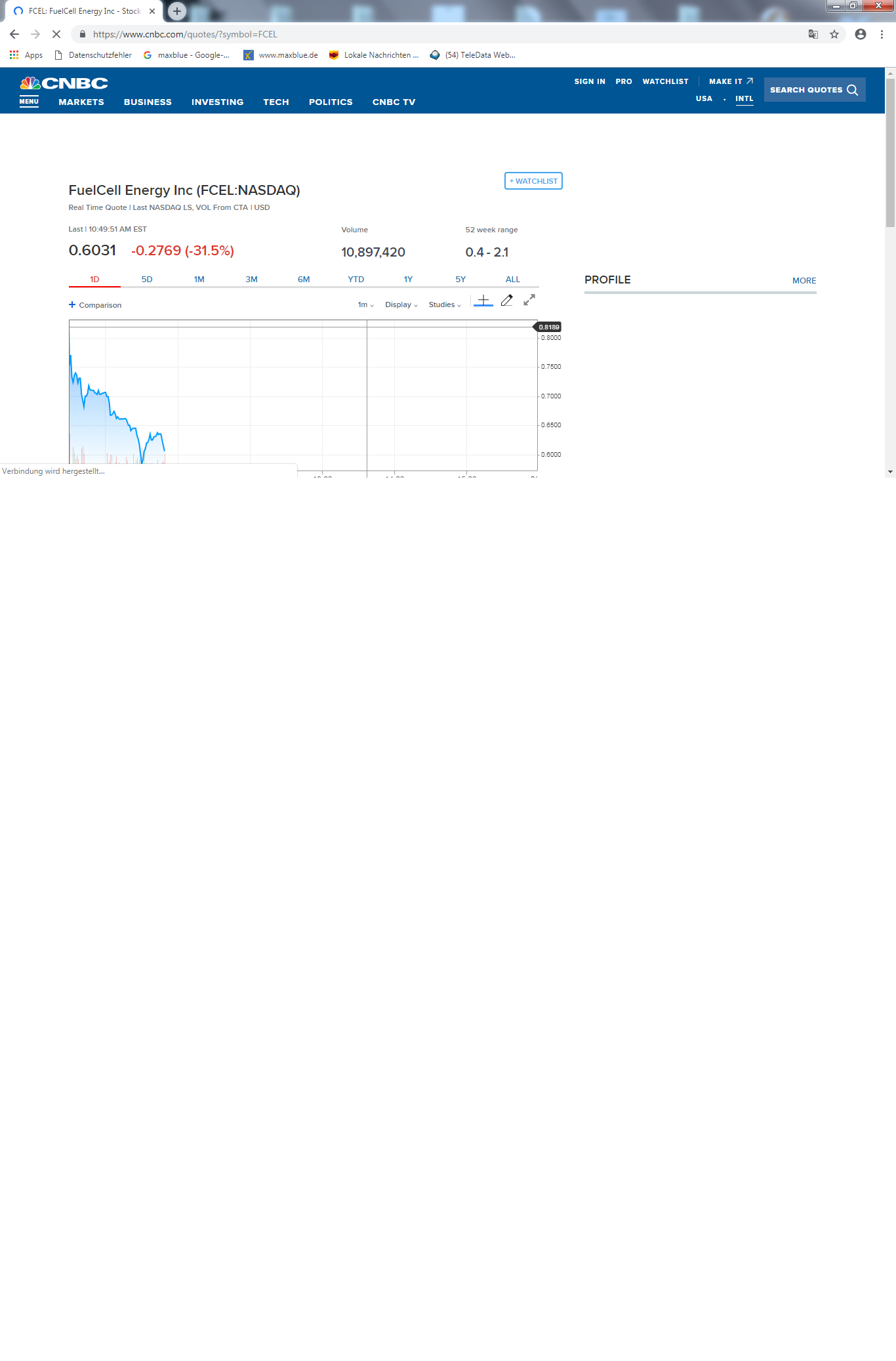
Task: Bookmark this page with the star
Action: click(834, 34)
